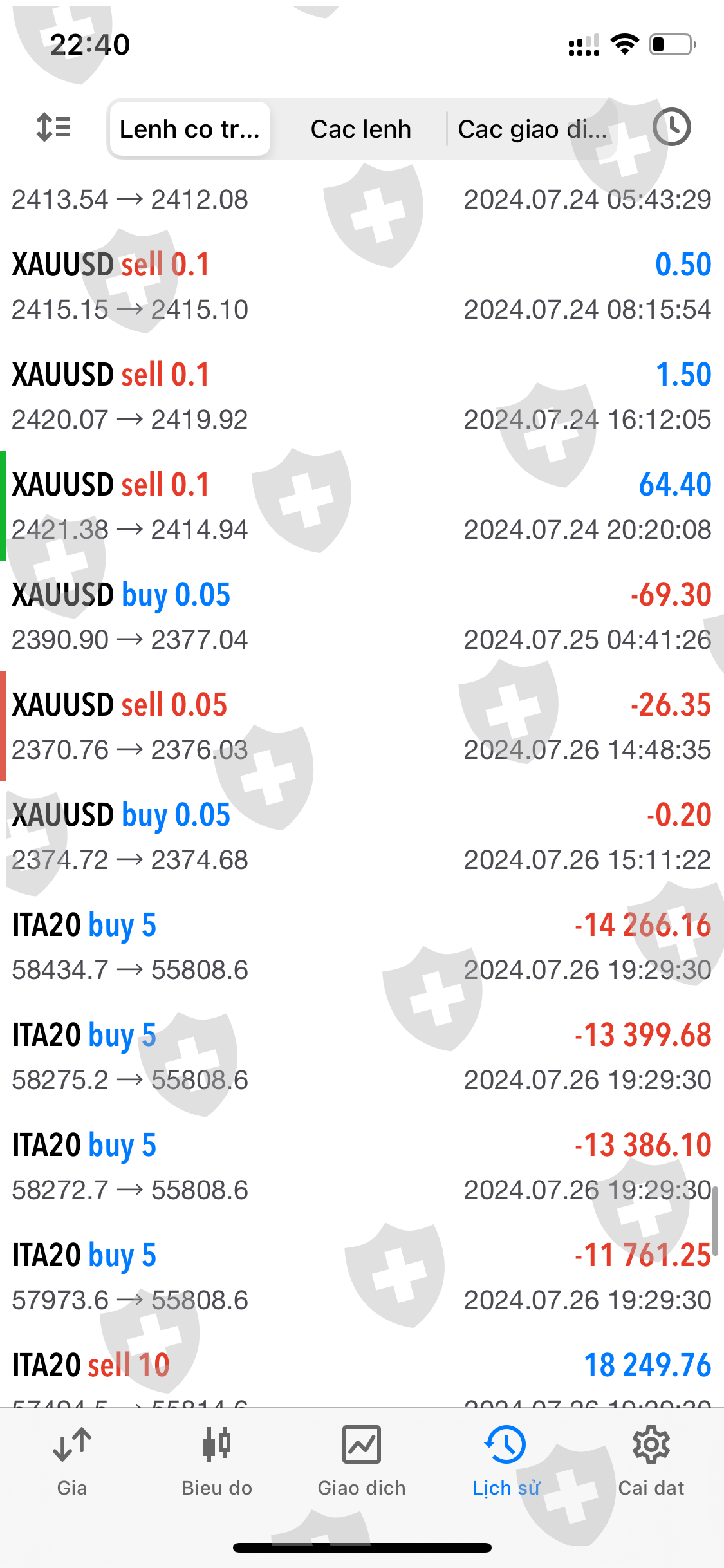Select the Lịch sử tab

coord(506,1461)
